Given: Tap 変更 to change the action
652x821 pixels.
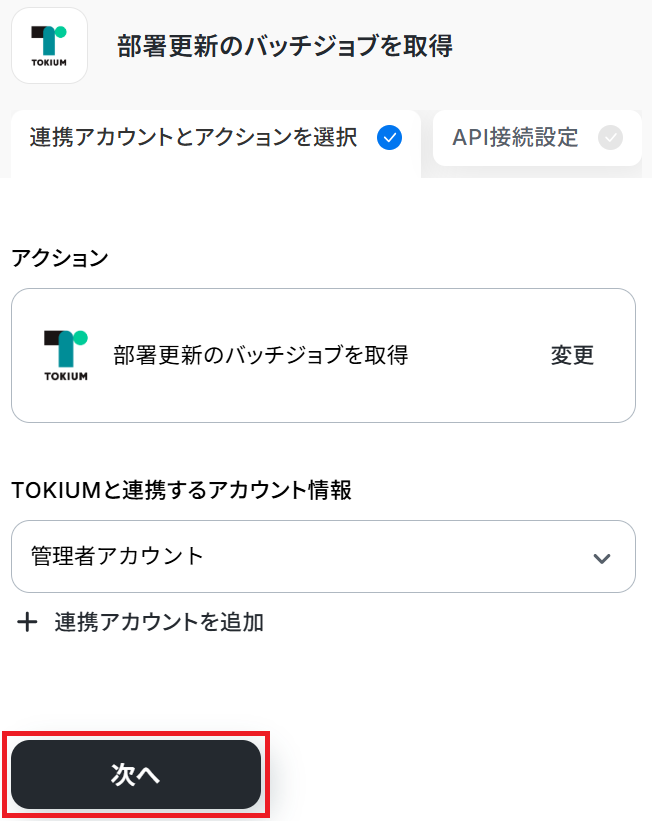Looking at the screenshot, I should pos(572,355).
